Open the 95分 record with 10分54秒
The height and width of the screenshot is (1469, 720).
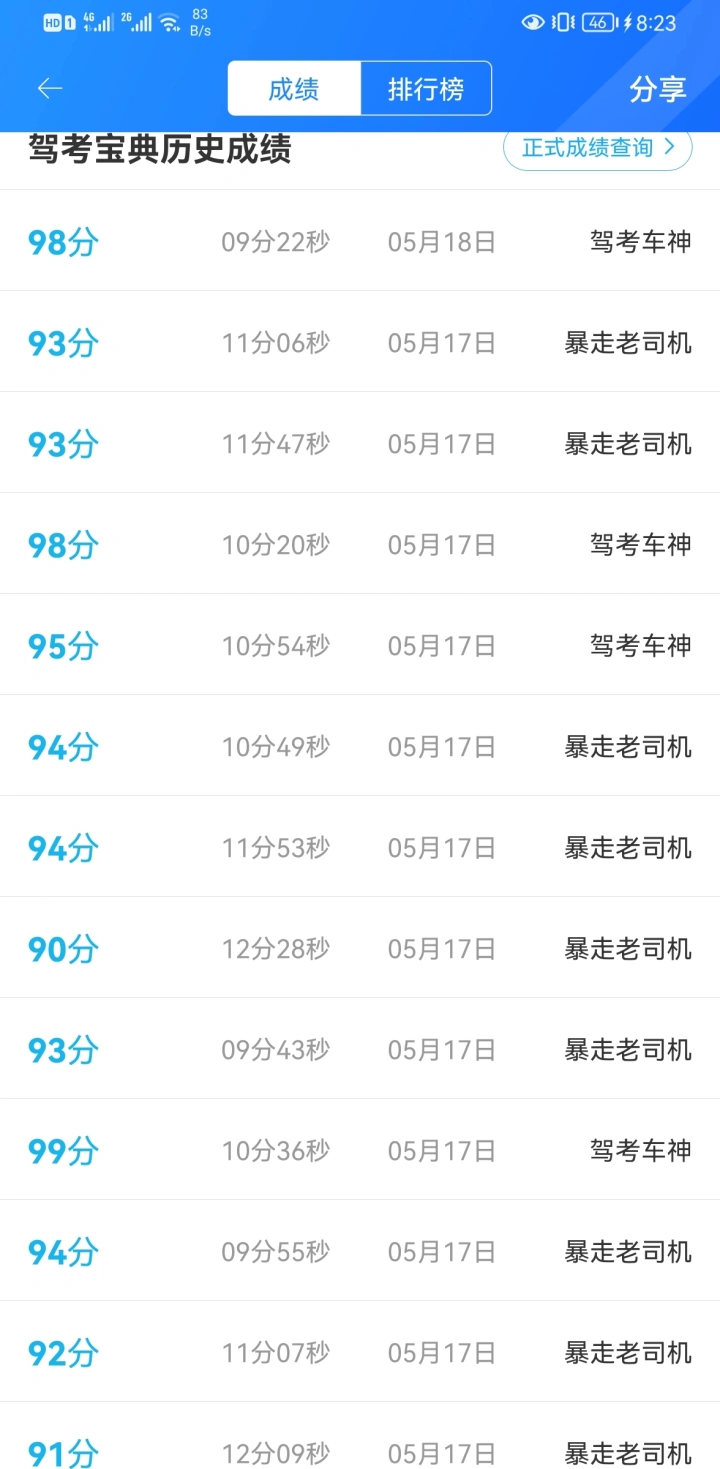pos(360,645)
